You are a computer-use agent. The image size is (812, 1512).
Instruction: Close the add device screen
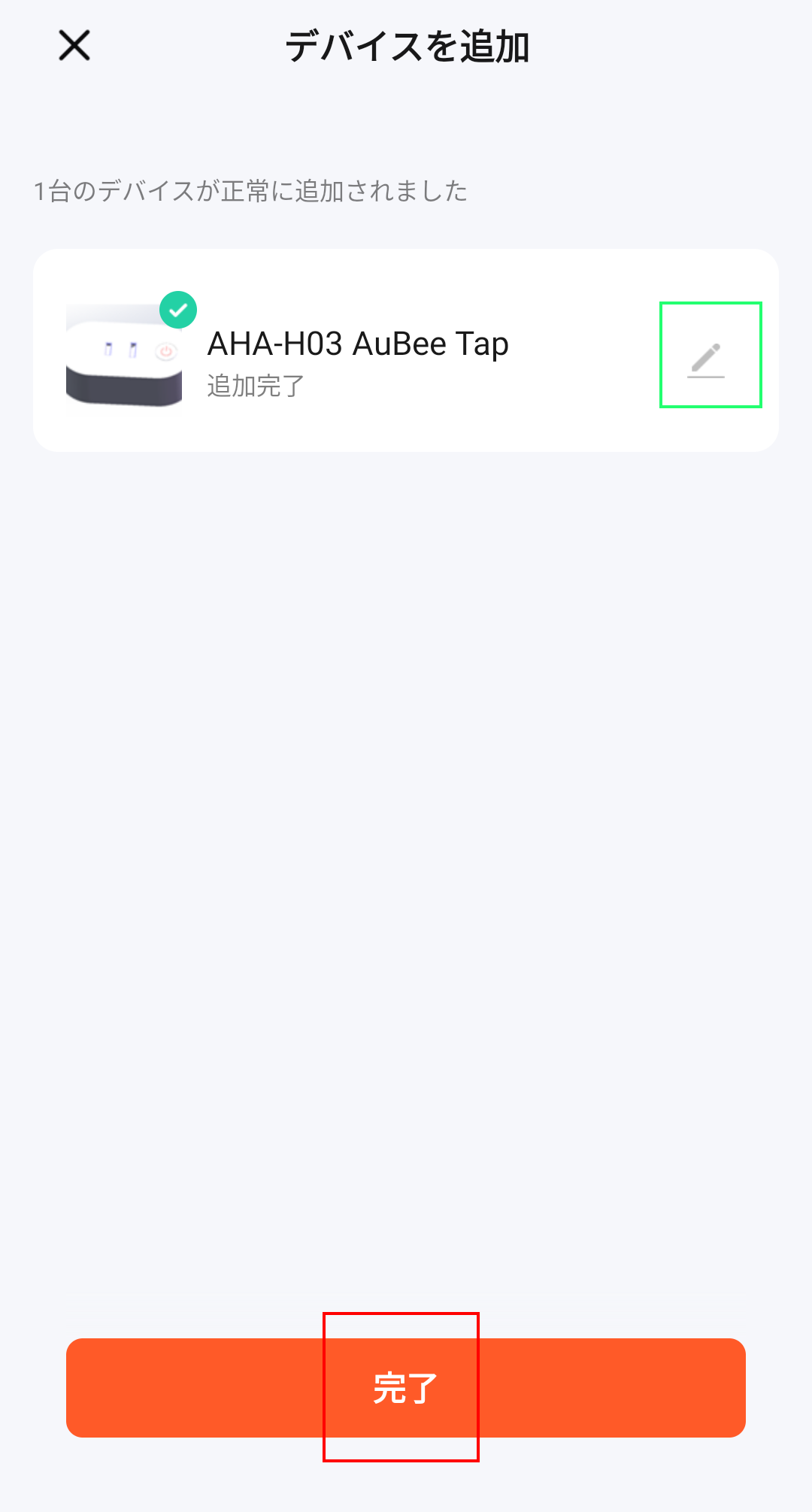point(74,45)
